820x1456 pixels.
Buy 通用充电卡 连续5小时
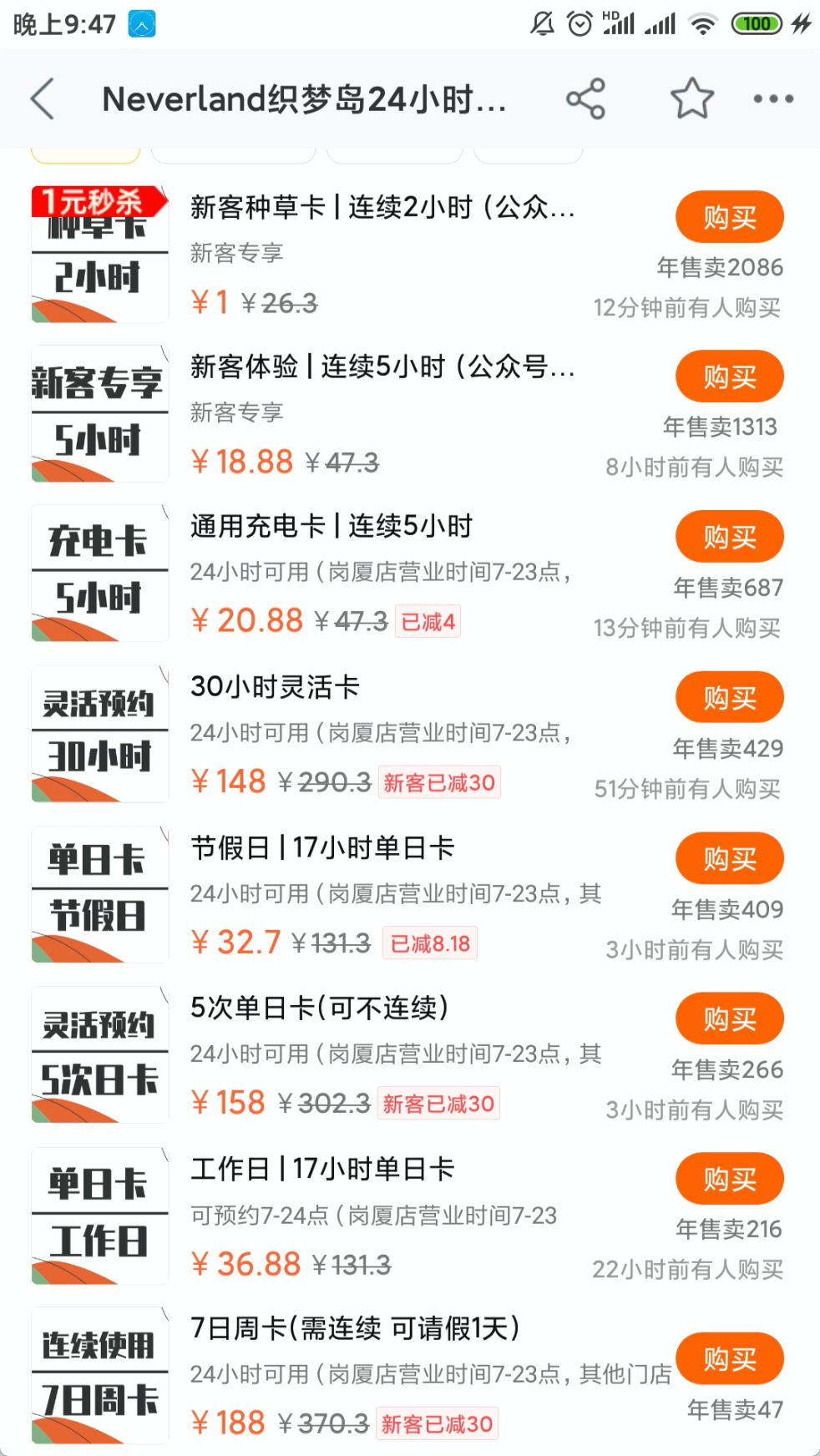(x=729, y=537)
